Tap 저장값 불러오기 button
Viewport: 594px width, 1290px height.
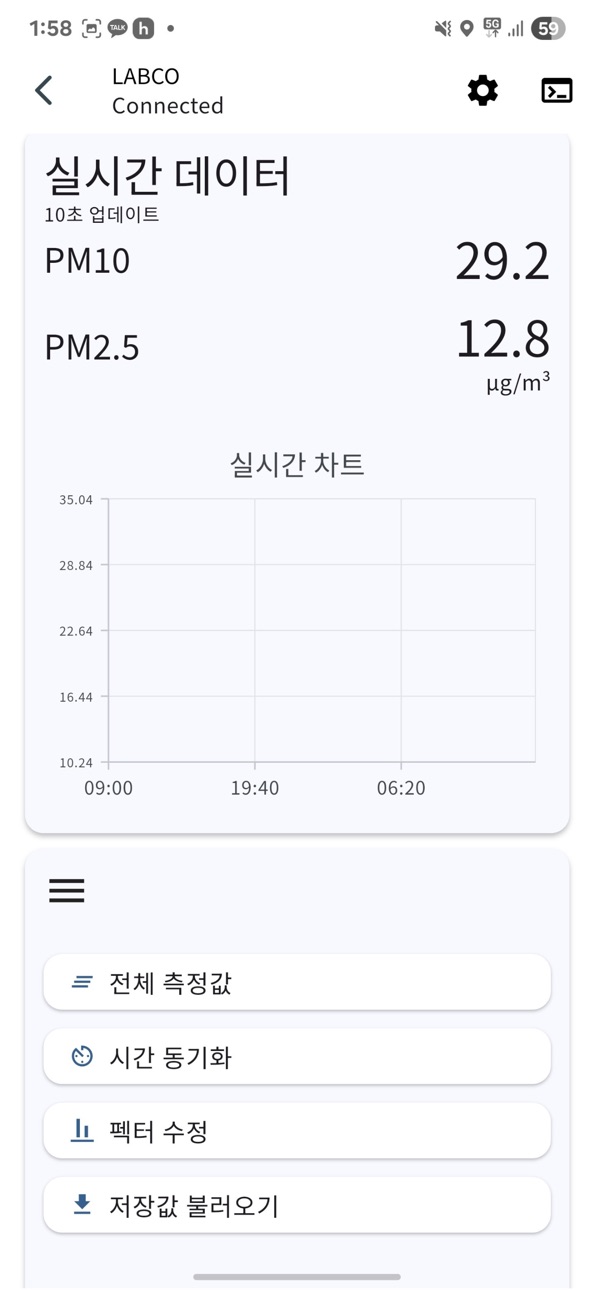(x=297, y=1205)
